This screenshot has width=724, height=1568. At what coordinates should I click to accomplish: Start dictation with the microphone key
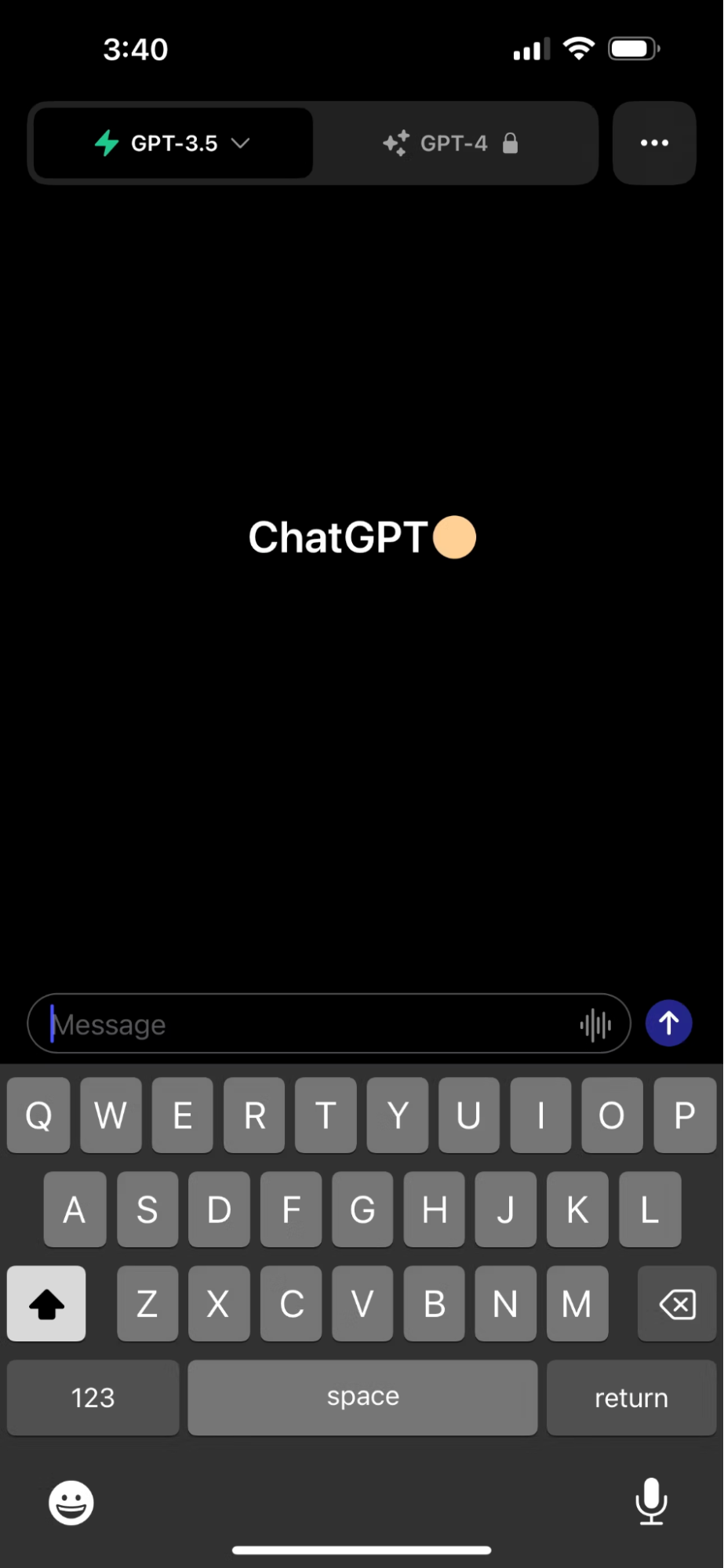click(x=651, y=1501)
